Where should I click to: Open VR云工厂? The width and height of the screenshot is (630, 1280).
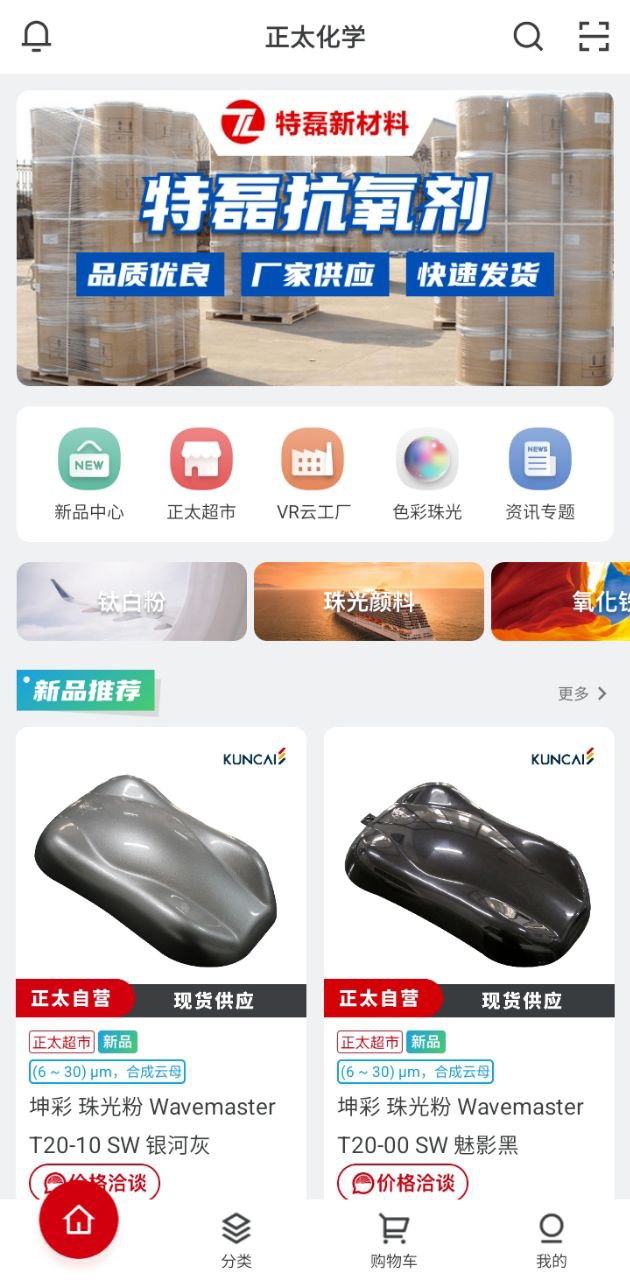tap(313, 474)
